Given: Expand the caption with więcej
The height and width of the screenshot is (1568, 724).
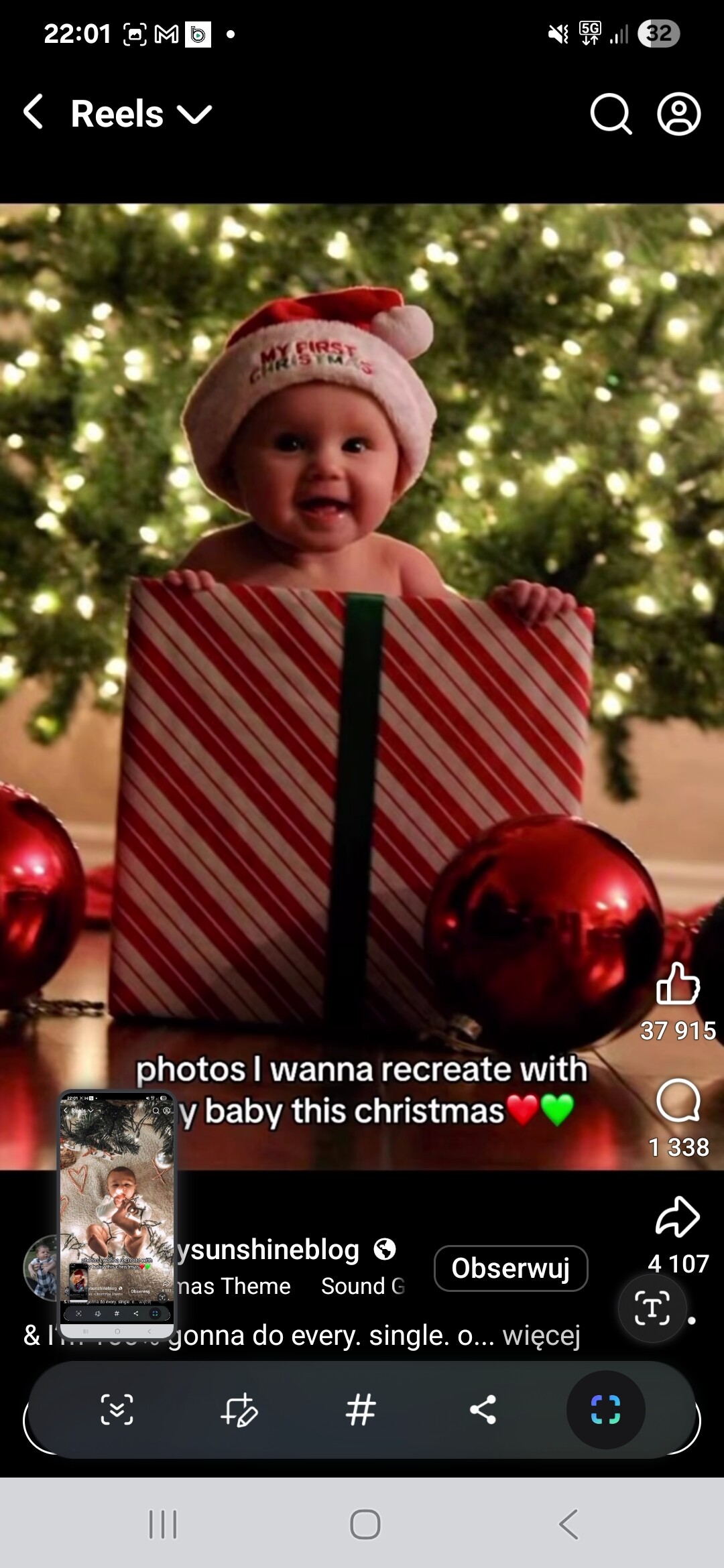Looking at the screenshot, I should [541, 1335].
